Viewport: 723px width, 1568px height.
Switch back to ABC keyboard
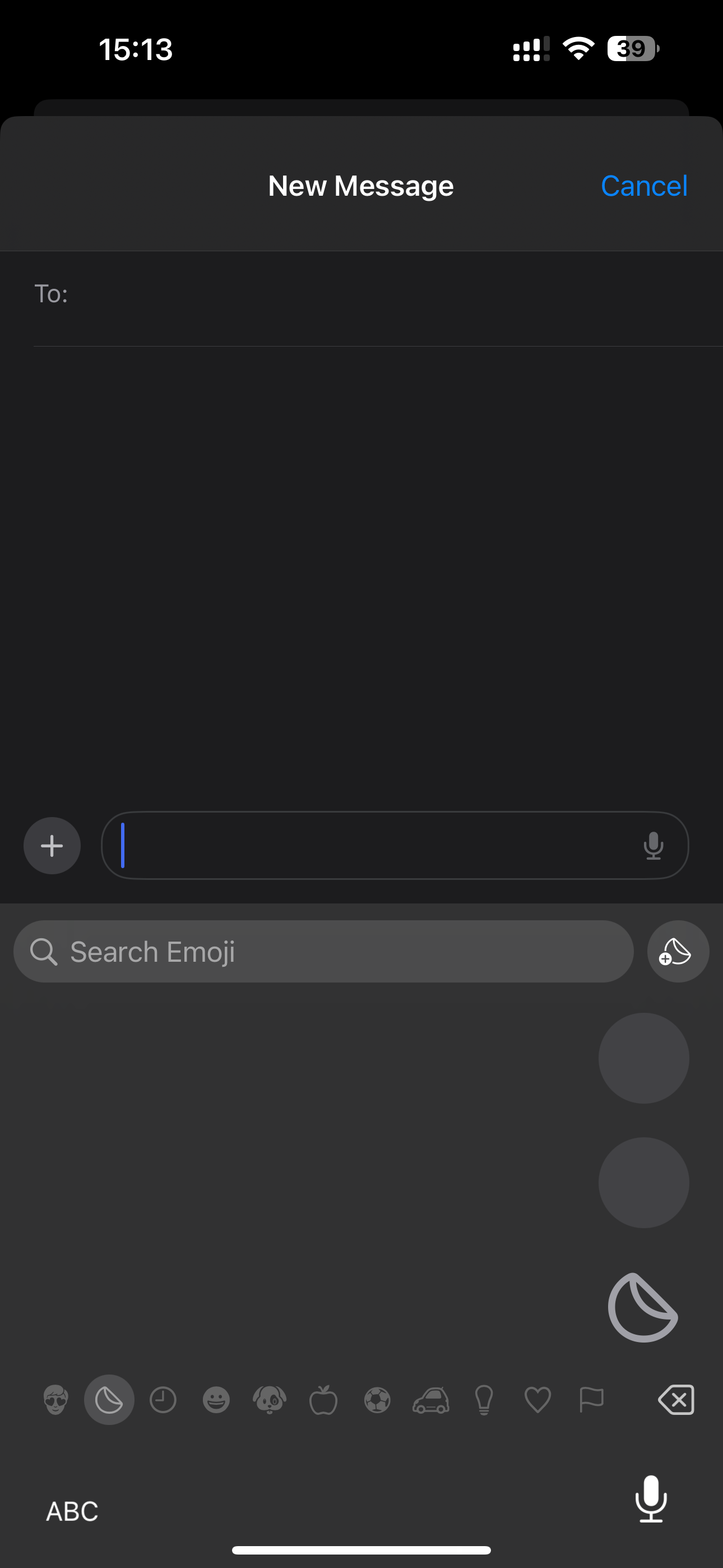(72, 1511)
